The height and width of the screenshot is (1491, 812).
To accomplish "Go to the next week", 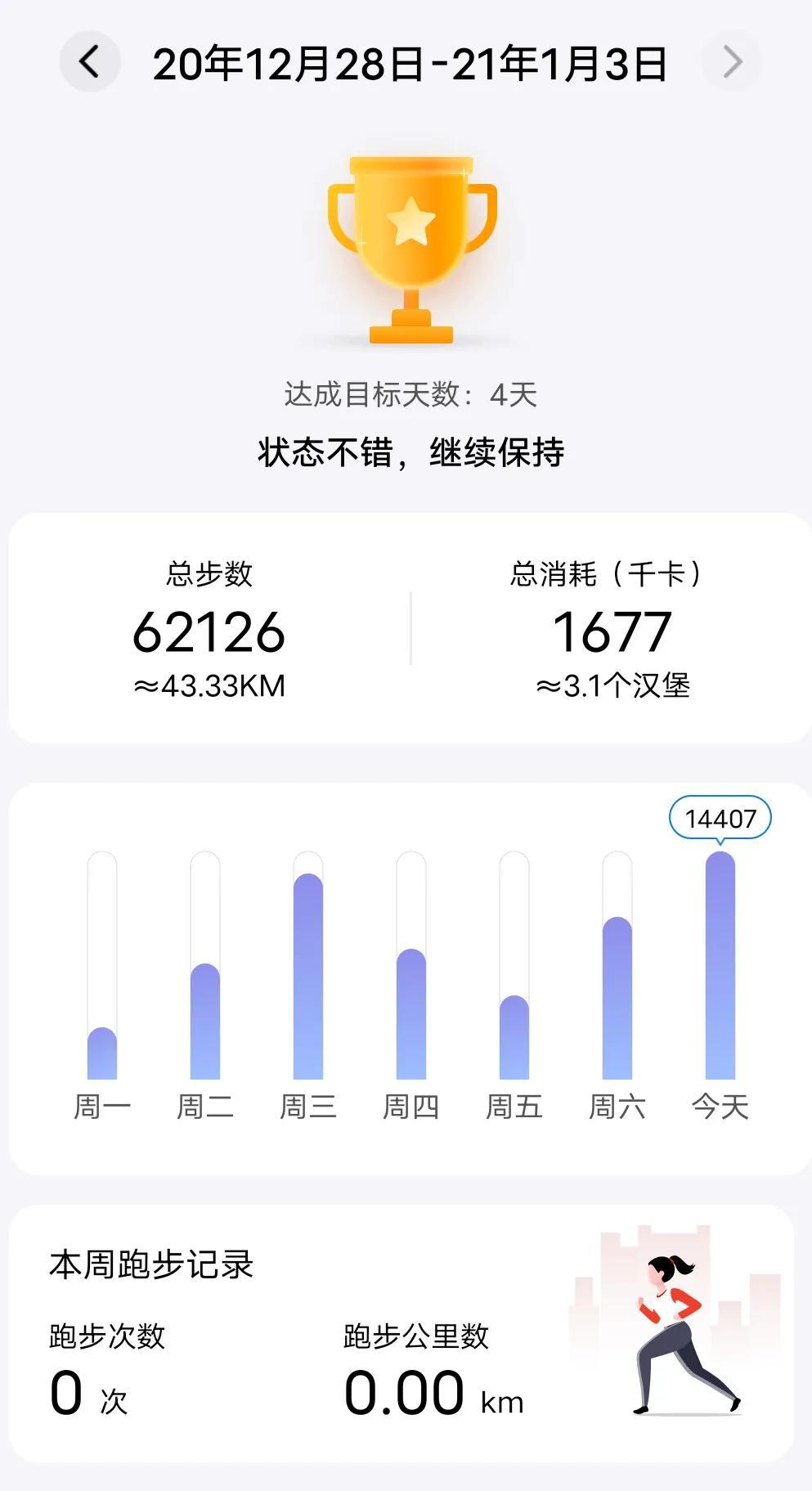I will coord(732,61).
